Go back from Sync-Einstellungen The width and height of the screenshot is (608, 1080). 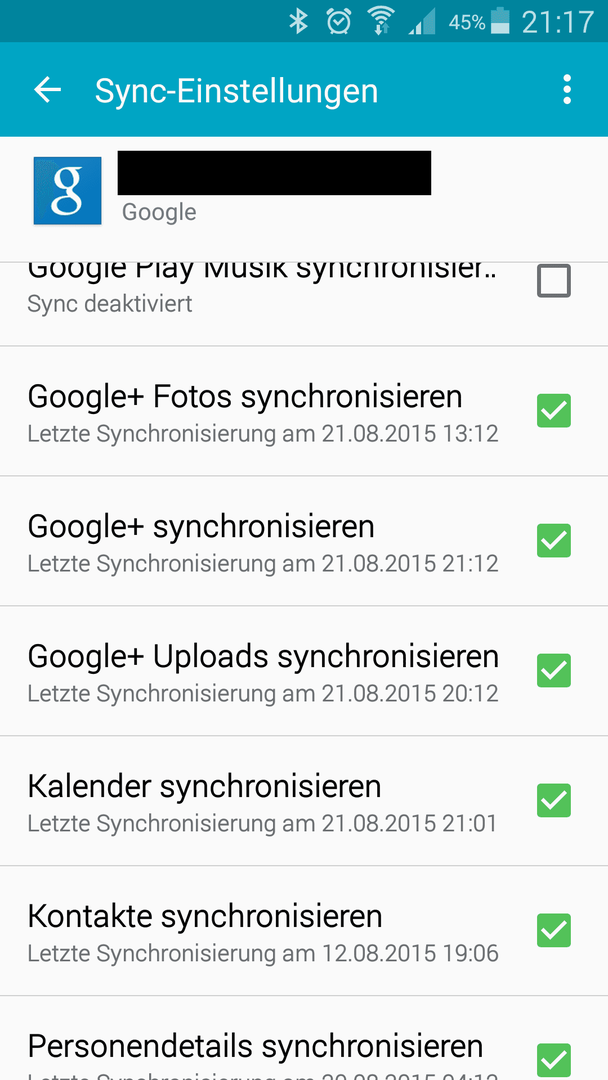(x=48, y=90)
